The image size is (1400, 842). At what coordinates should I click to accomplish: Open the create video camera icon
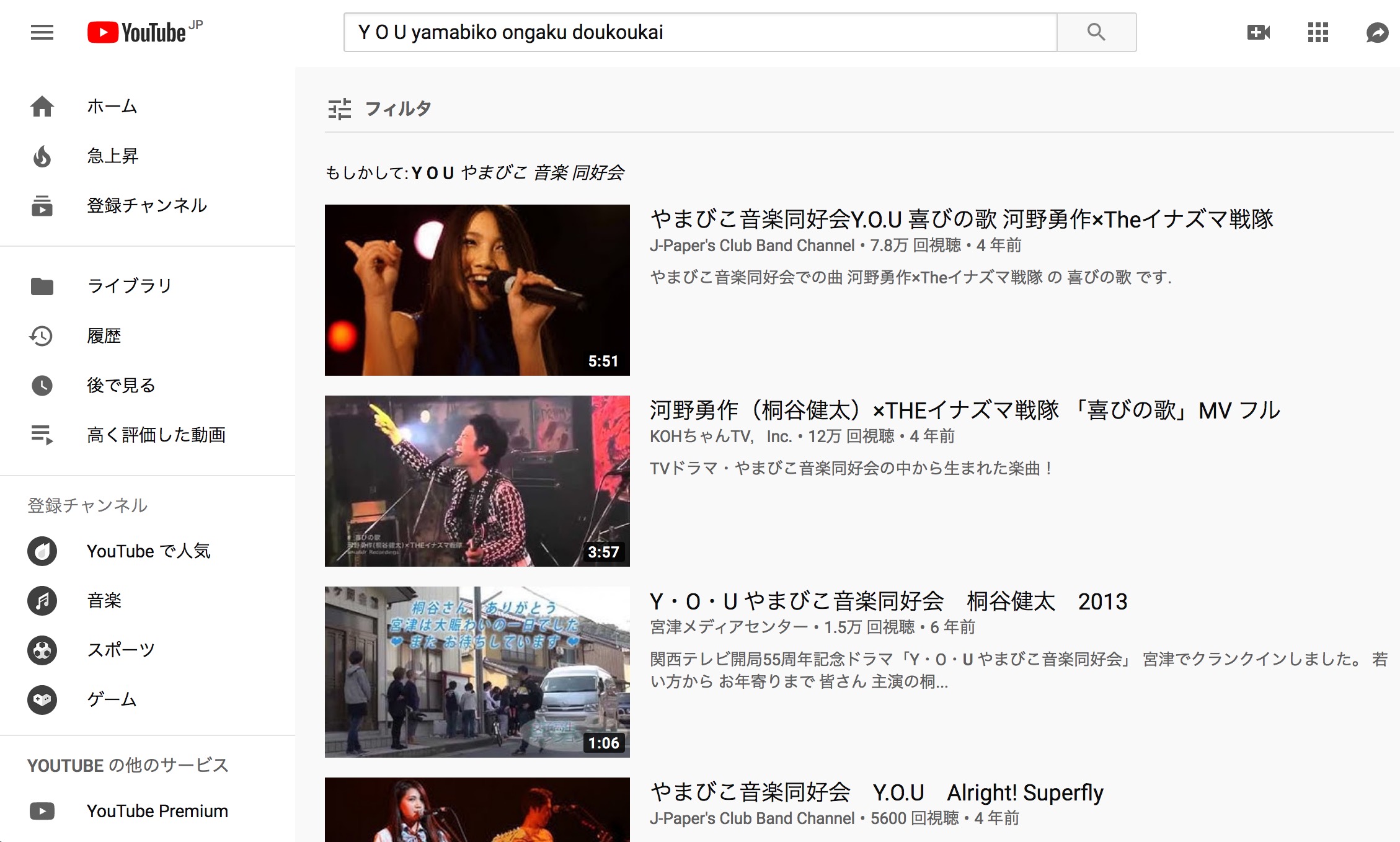[x=1258, y=32]
